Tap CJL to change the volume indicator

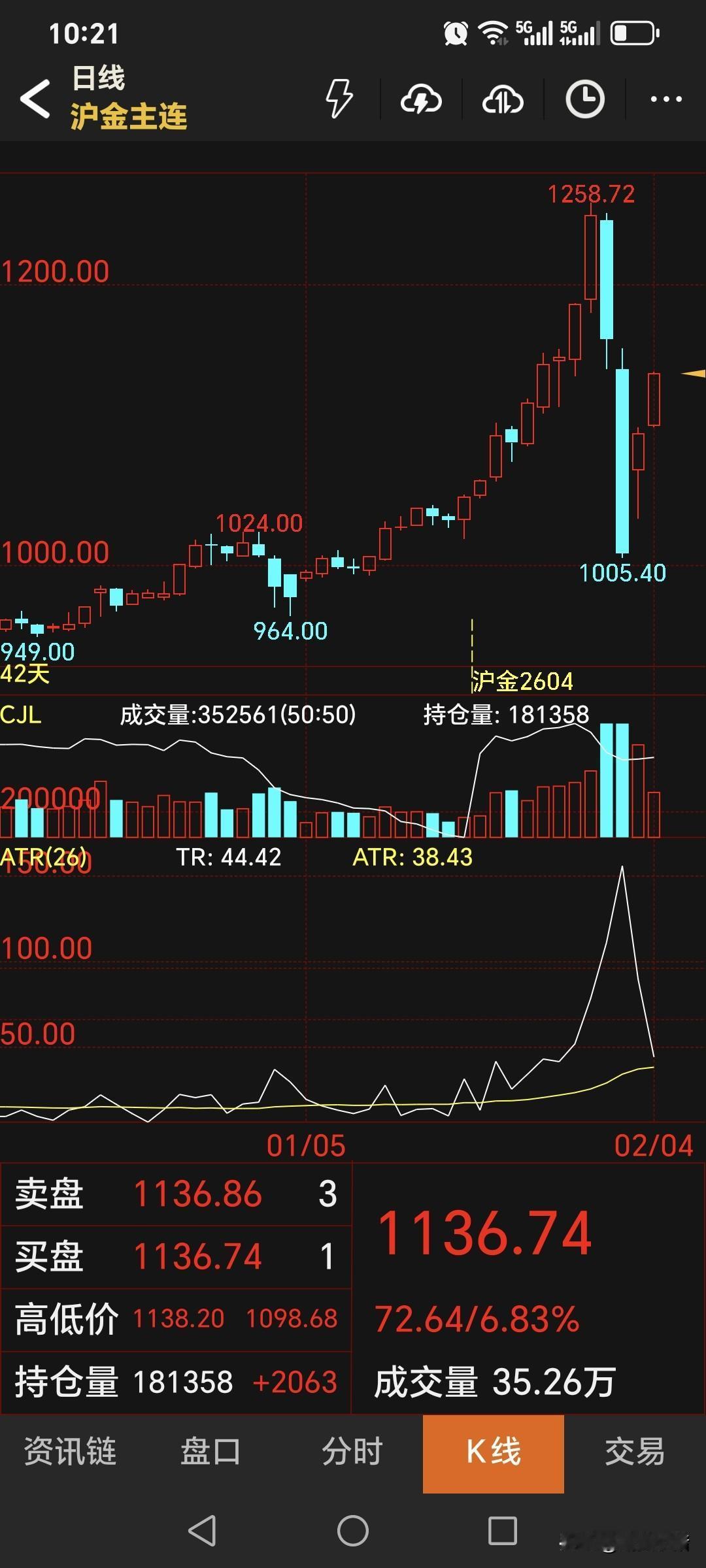click(x=20, y=715)
